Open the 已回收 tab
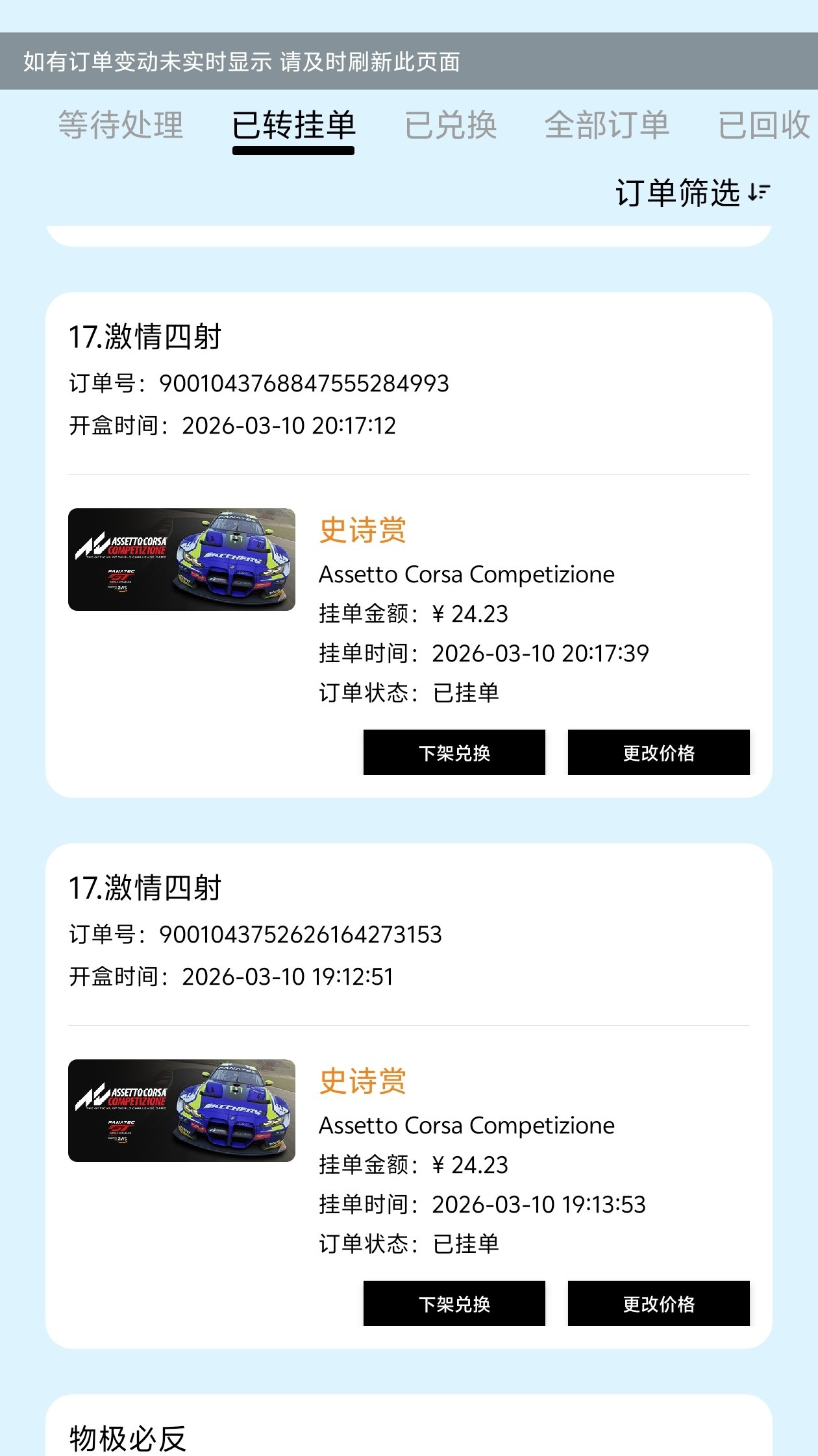 point(763,125)
